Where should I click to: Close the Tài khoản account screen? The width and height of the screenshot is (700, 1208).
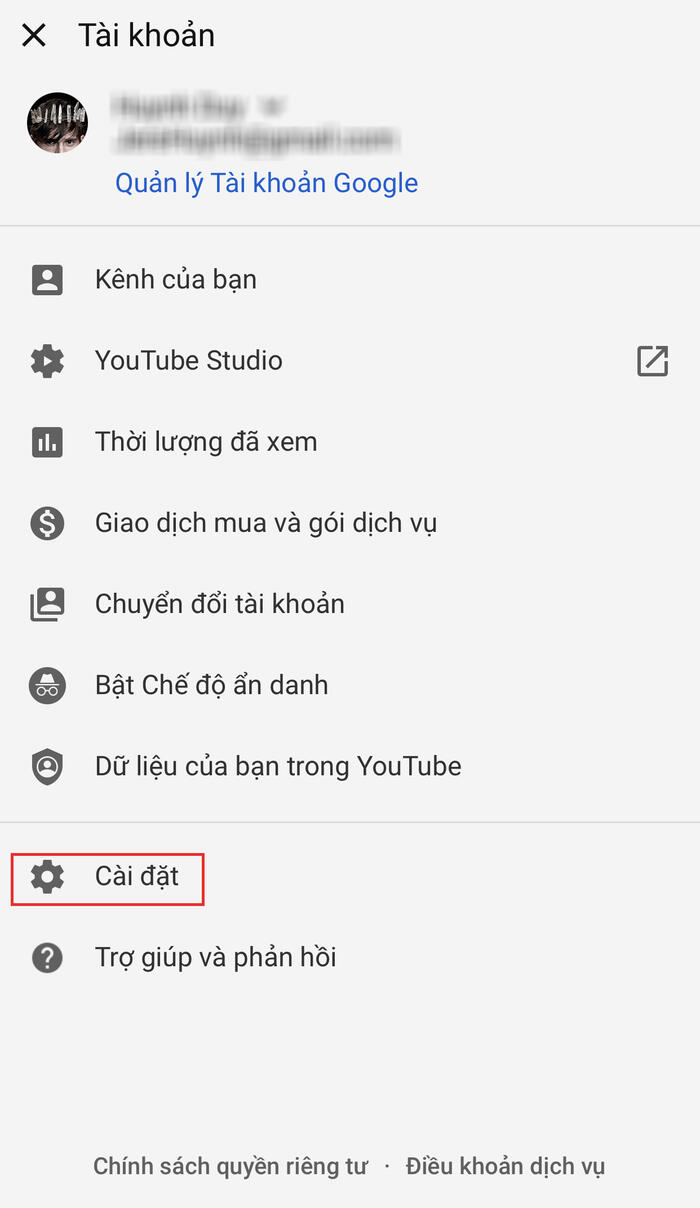coord(34,36)
